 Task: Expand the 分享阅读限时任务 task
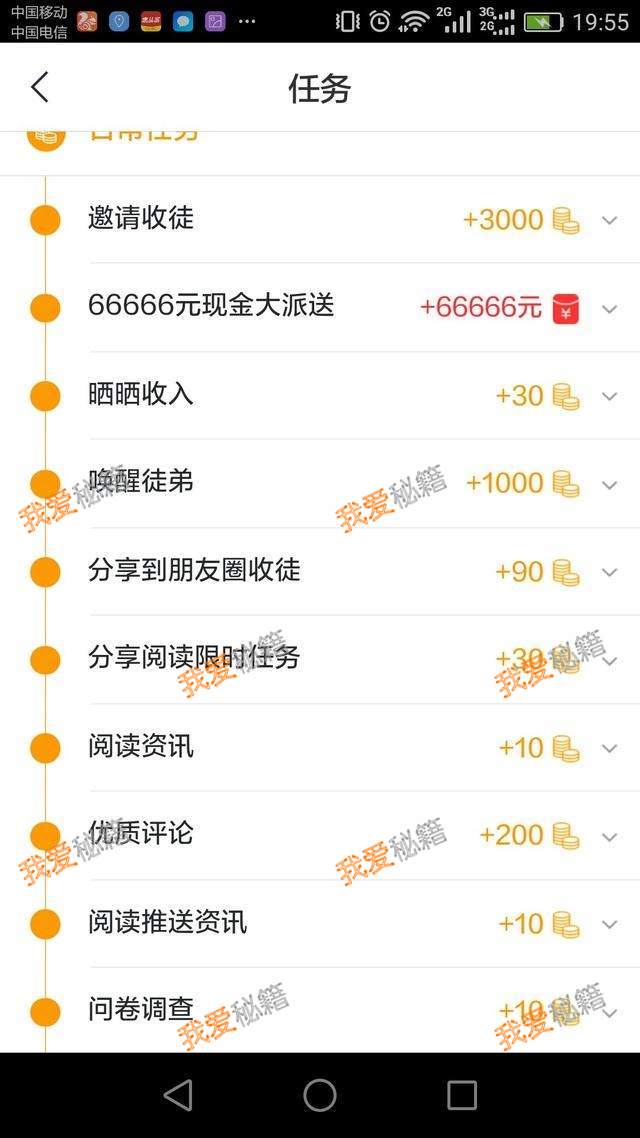tap(609, 660)
